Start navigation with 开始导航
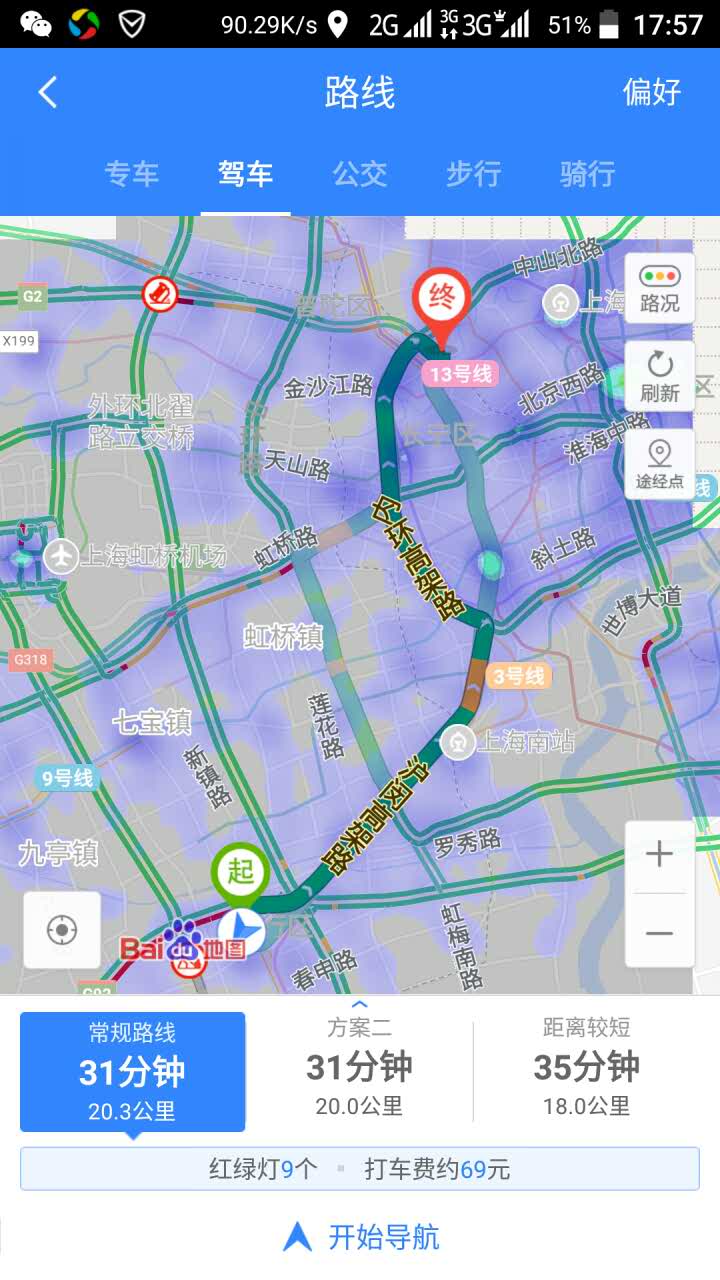This screenshot has height=1280, width=720. click(x=360, y=1237)
